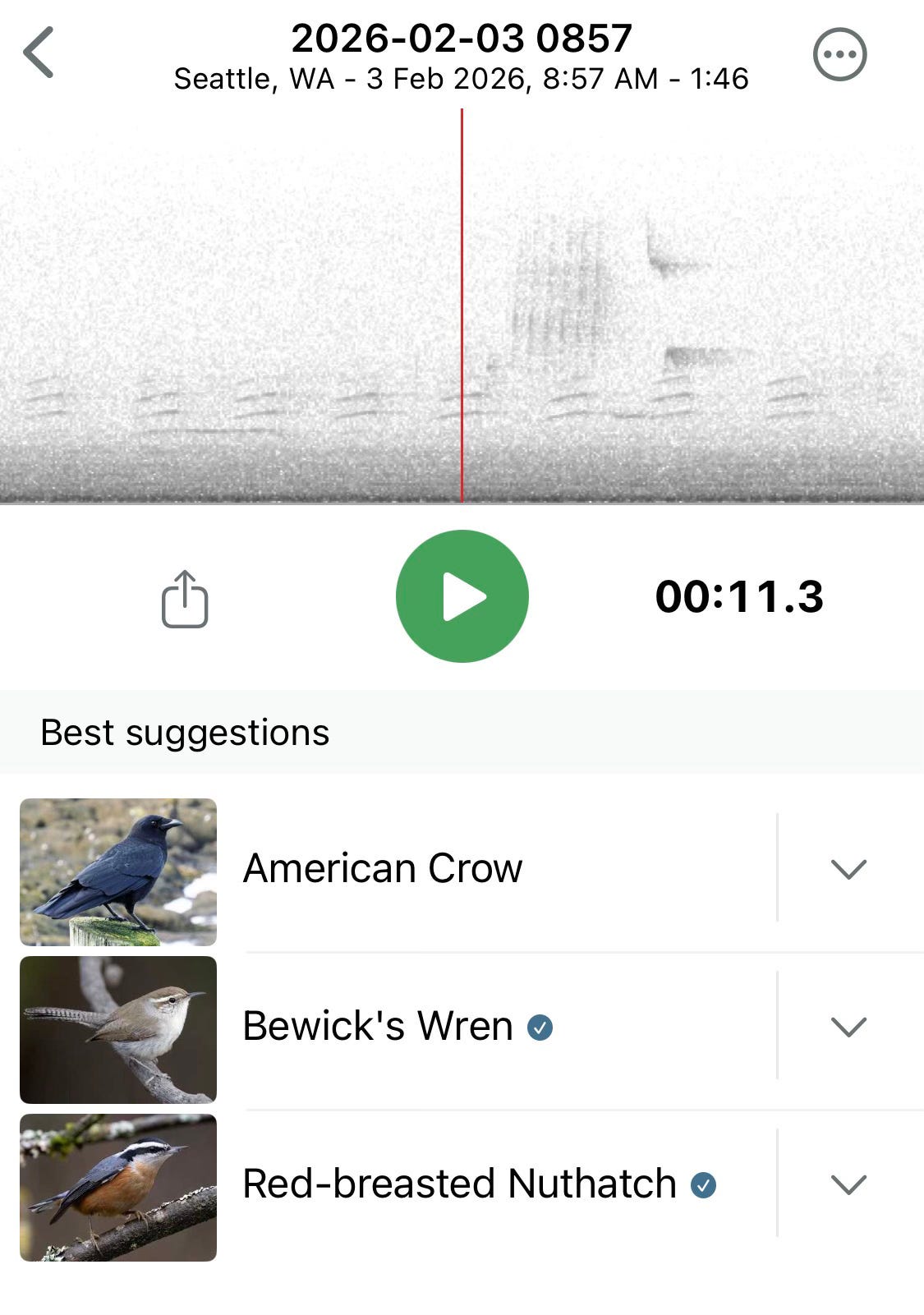
Task: Open the Red-breasted Nuthatch suggestion
Action: (x=458, y=1184)
